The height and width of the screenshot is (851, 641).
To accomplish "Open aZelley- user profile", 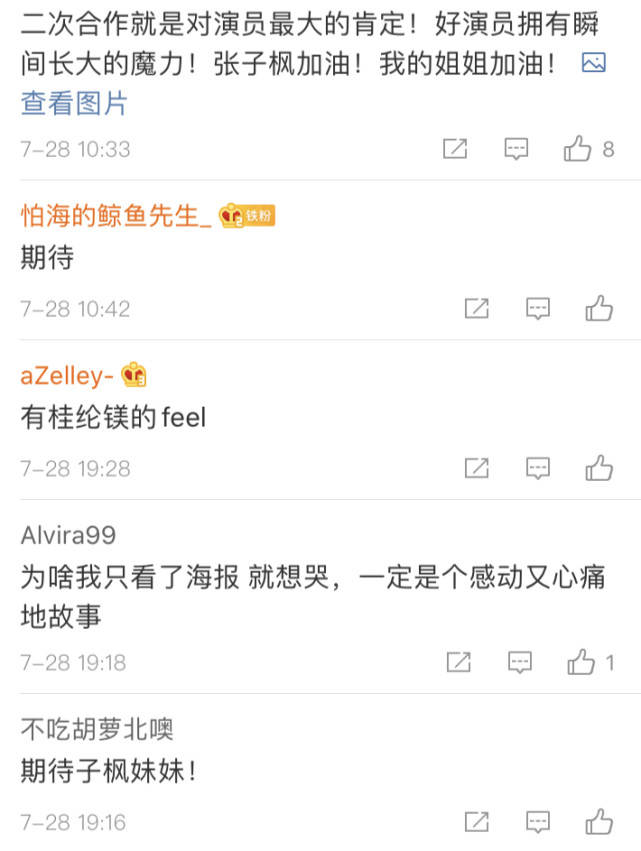I will click(62, 375).
